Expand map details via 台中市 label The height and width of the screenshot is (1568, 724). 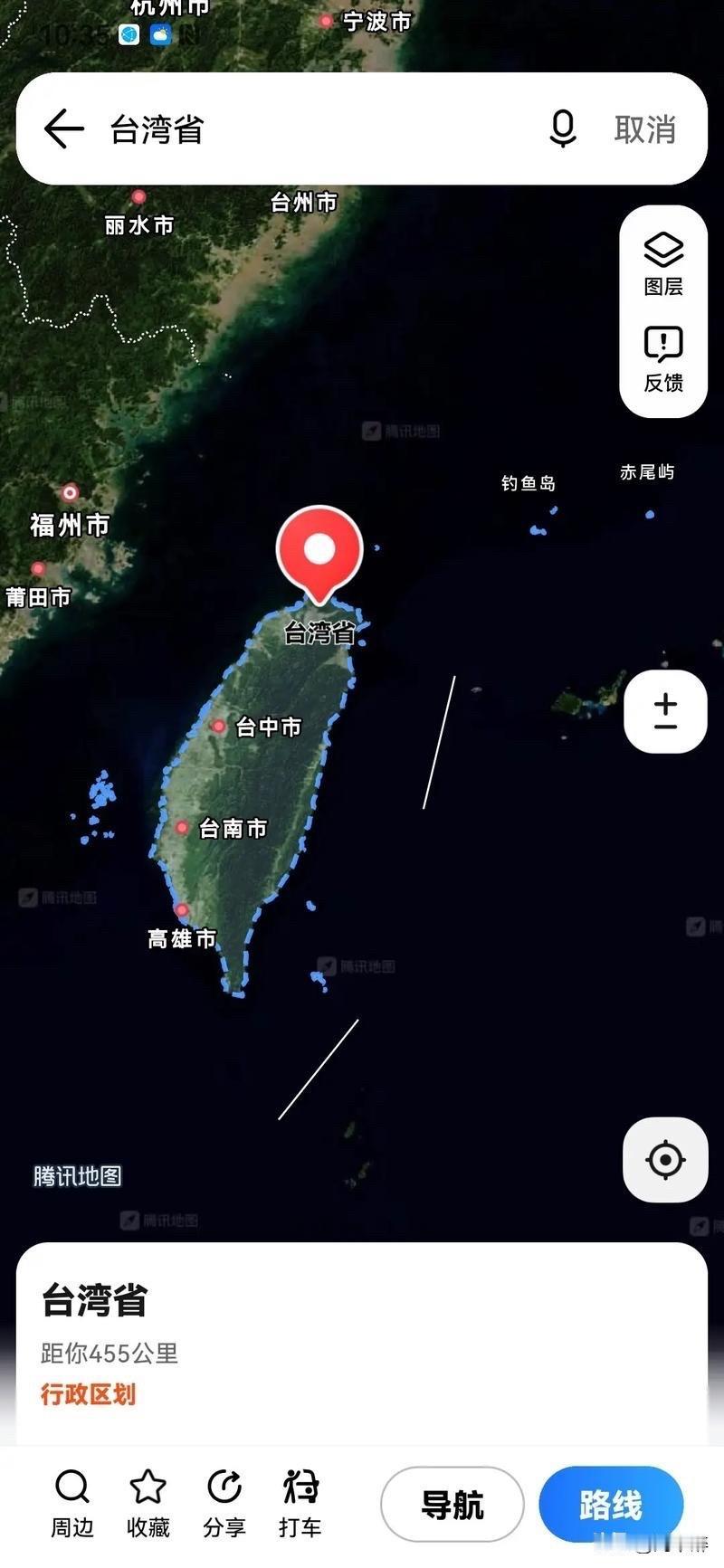[266, 727]
